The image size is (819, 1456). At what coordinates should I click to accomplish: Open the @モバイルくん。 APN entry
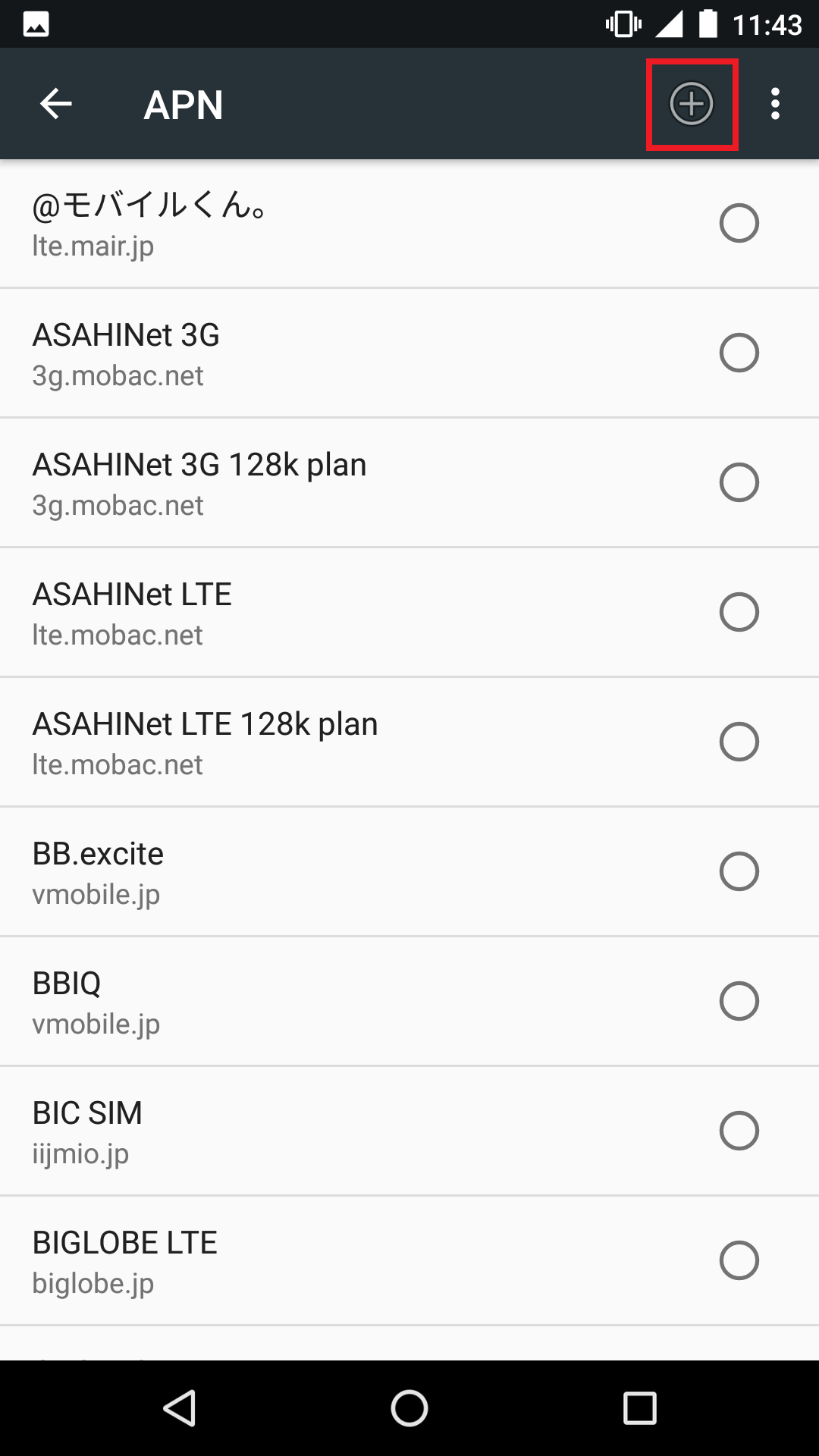(303, 224)
